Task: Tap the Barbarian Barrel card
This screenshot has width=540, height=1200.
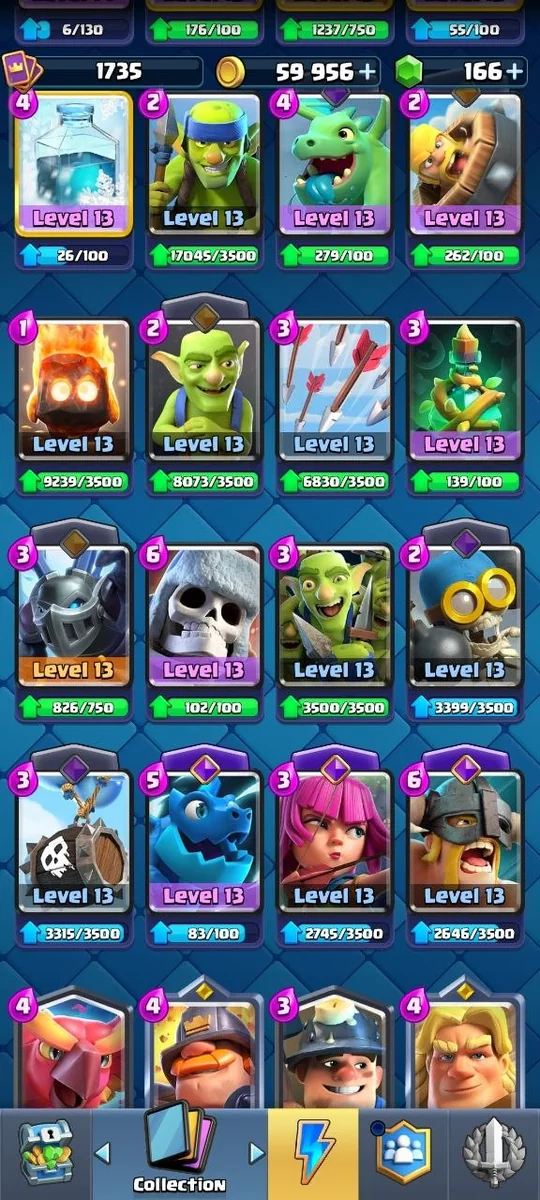Action: [465, 164]
